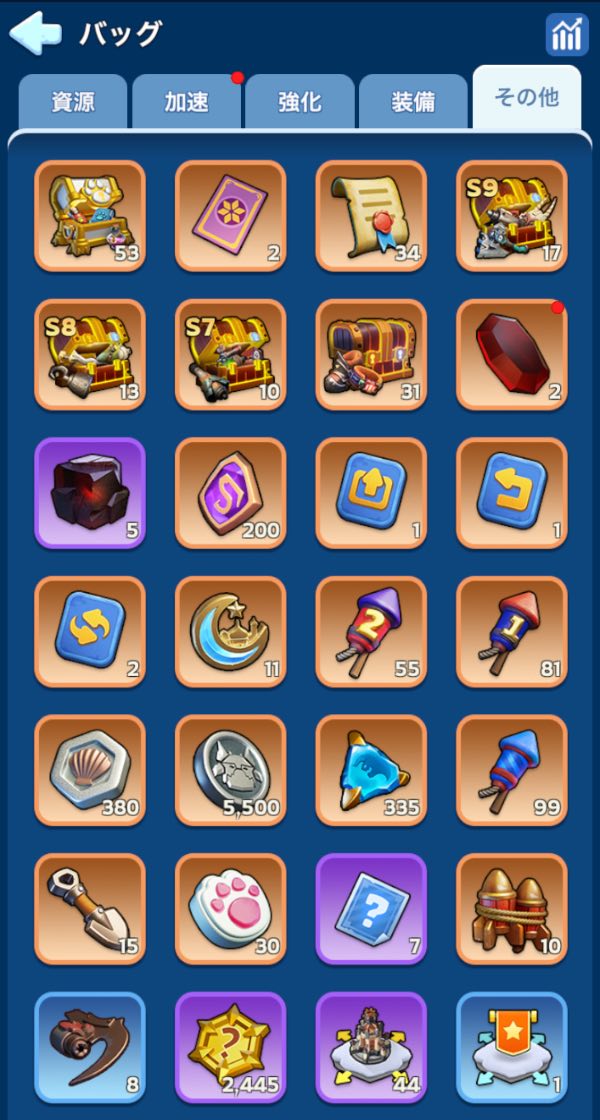Viewport: 600px width, 1120px height.
Task: Tap the S7 treasure chest item
Action: tap(231, 354)
